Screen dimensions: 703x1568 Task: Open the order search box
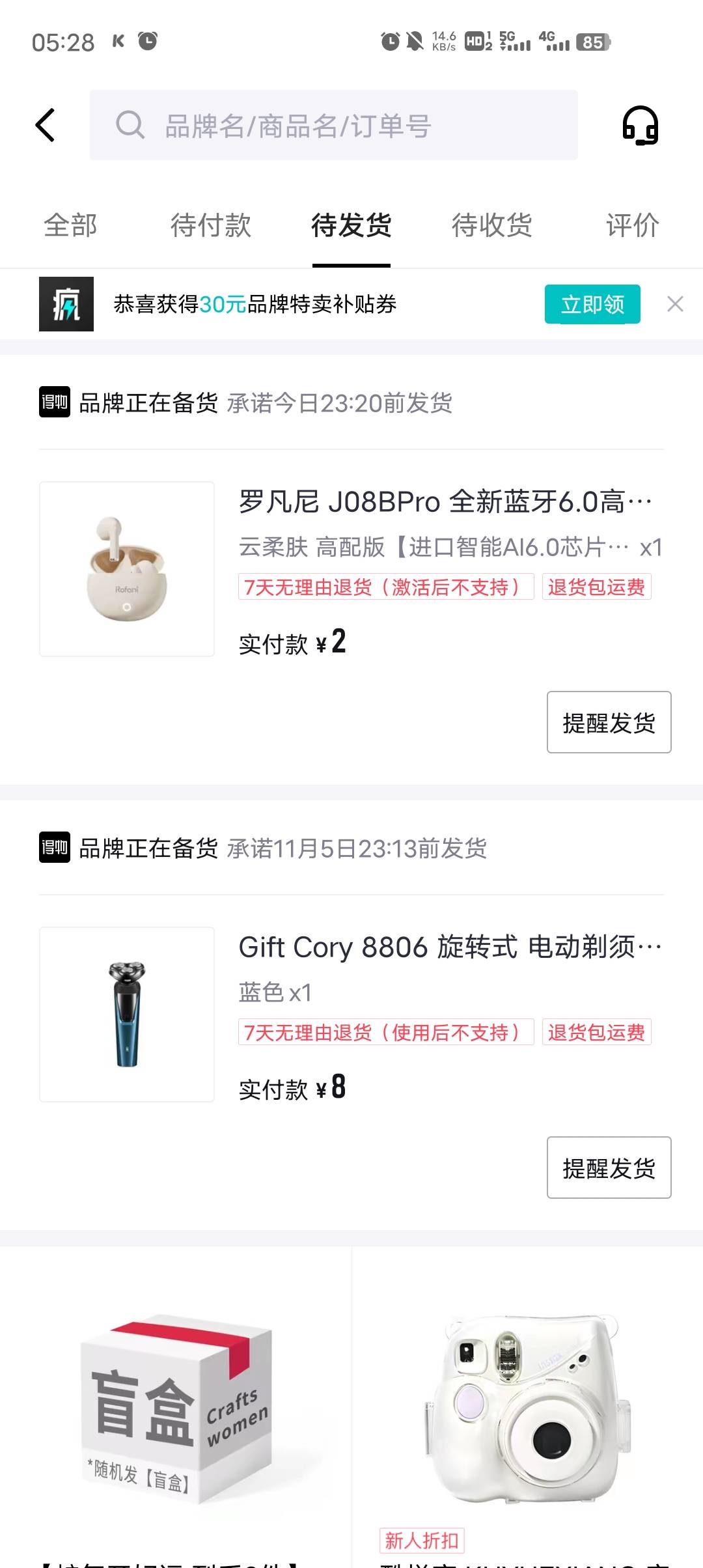tap(333, 125)
